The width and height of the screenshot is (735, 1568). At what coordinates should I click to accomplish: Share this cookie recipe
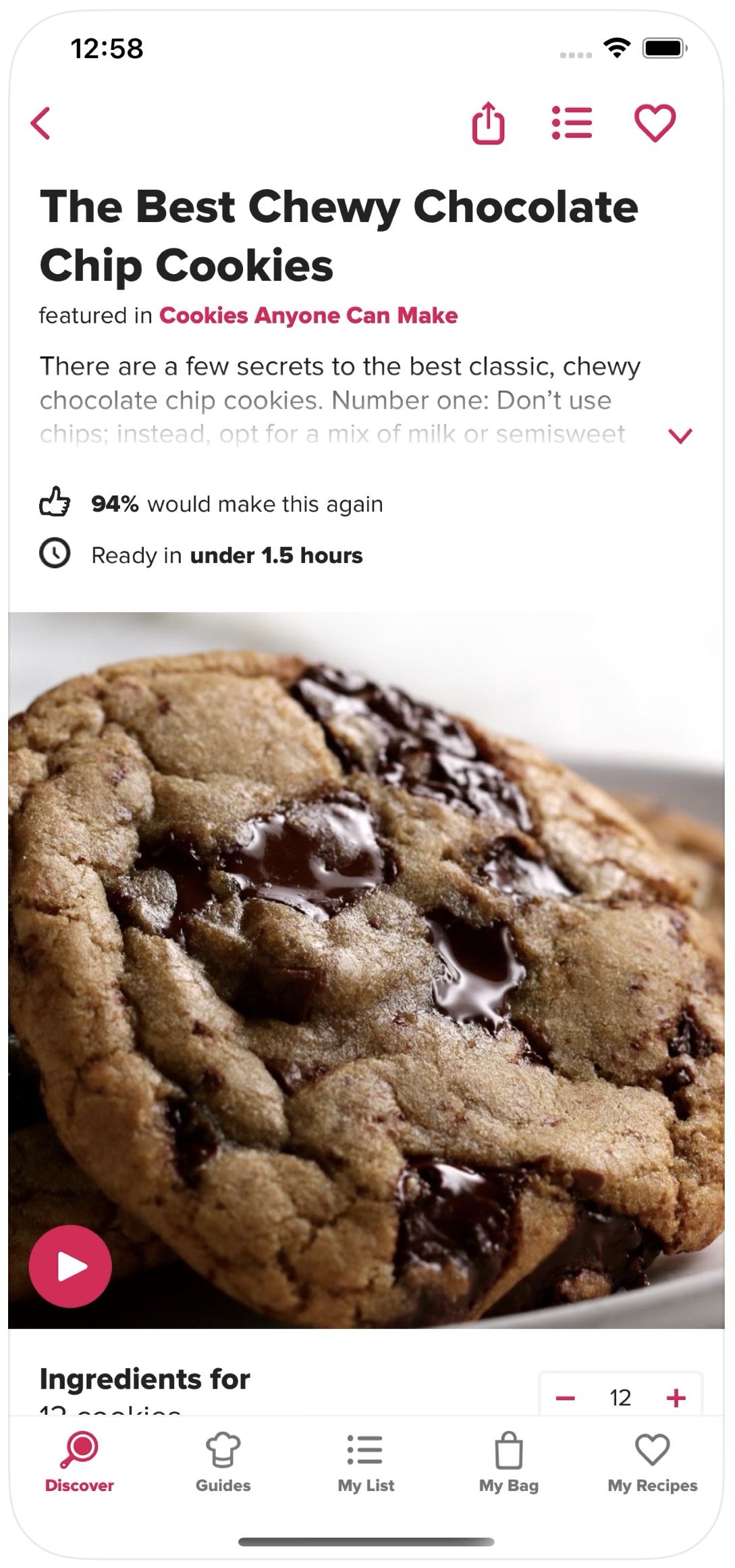[x=488, y=124]
